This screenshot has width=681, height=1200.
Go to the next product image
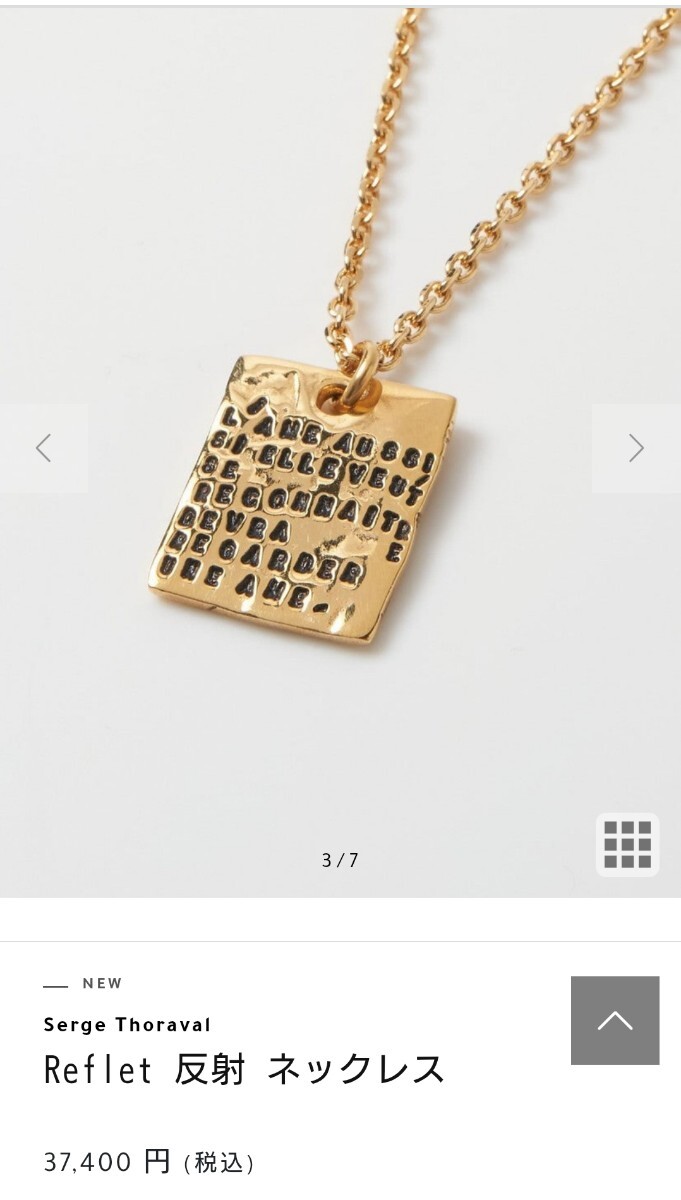[636, 448]
